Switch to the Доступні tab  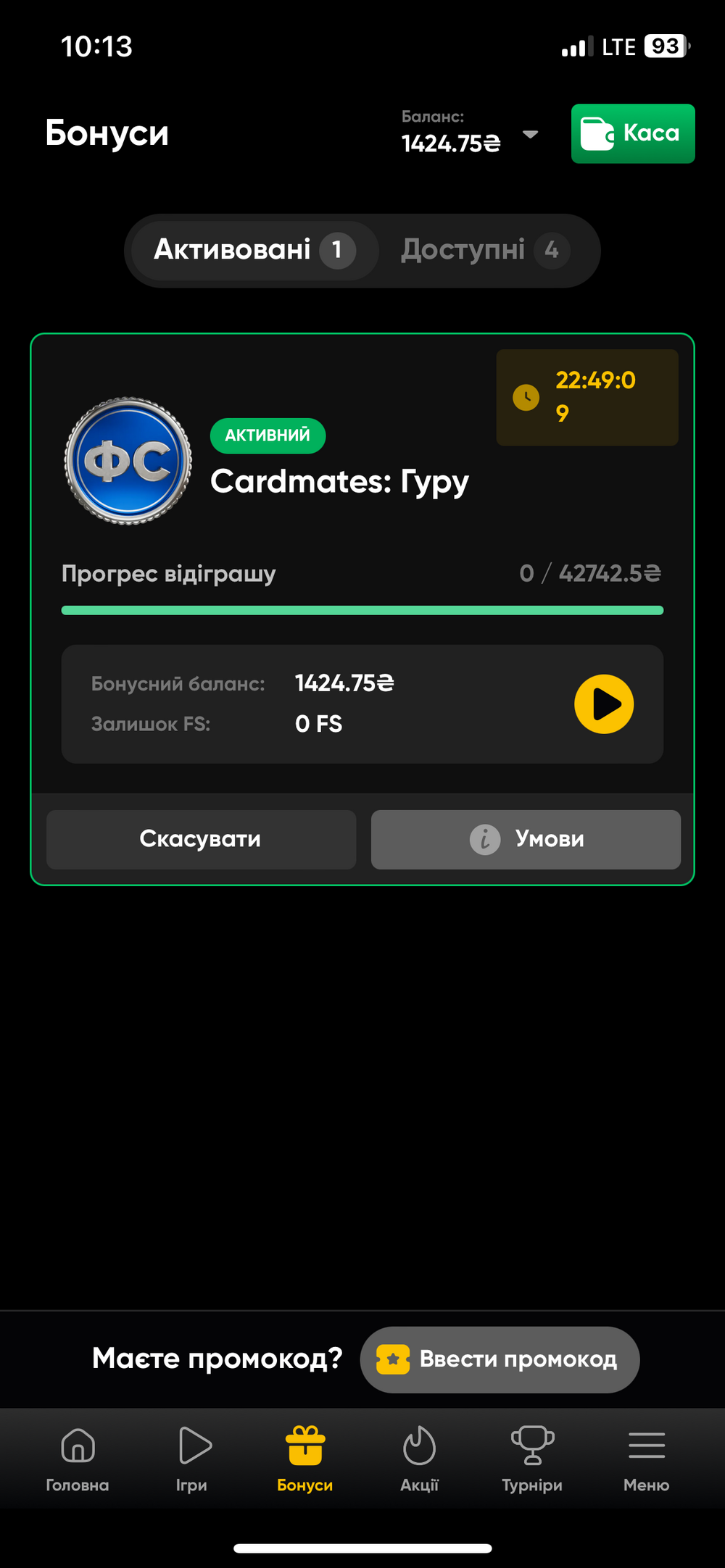[x=484, y=251]
